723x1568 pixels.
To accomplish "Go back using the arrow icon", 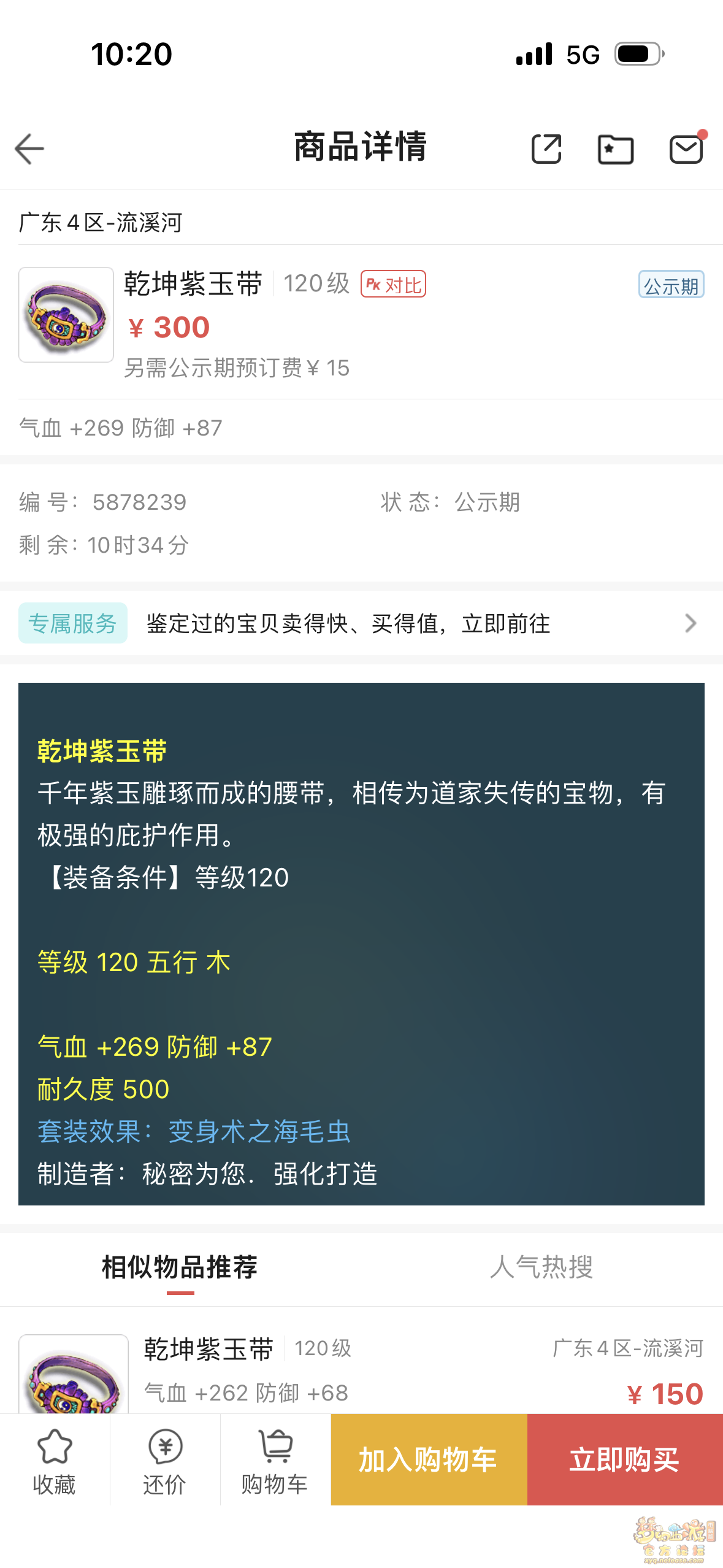I will click(29, 149).
